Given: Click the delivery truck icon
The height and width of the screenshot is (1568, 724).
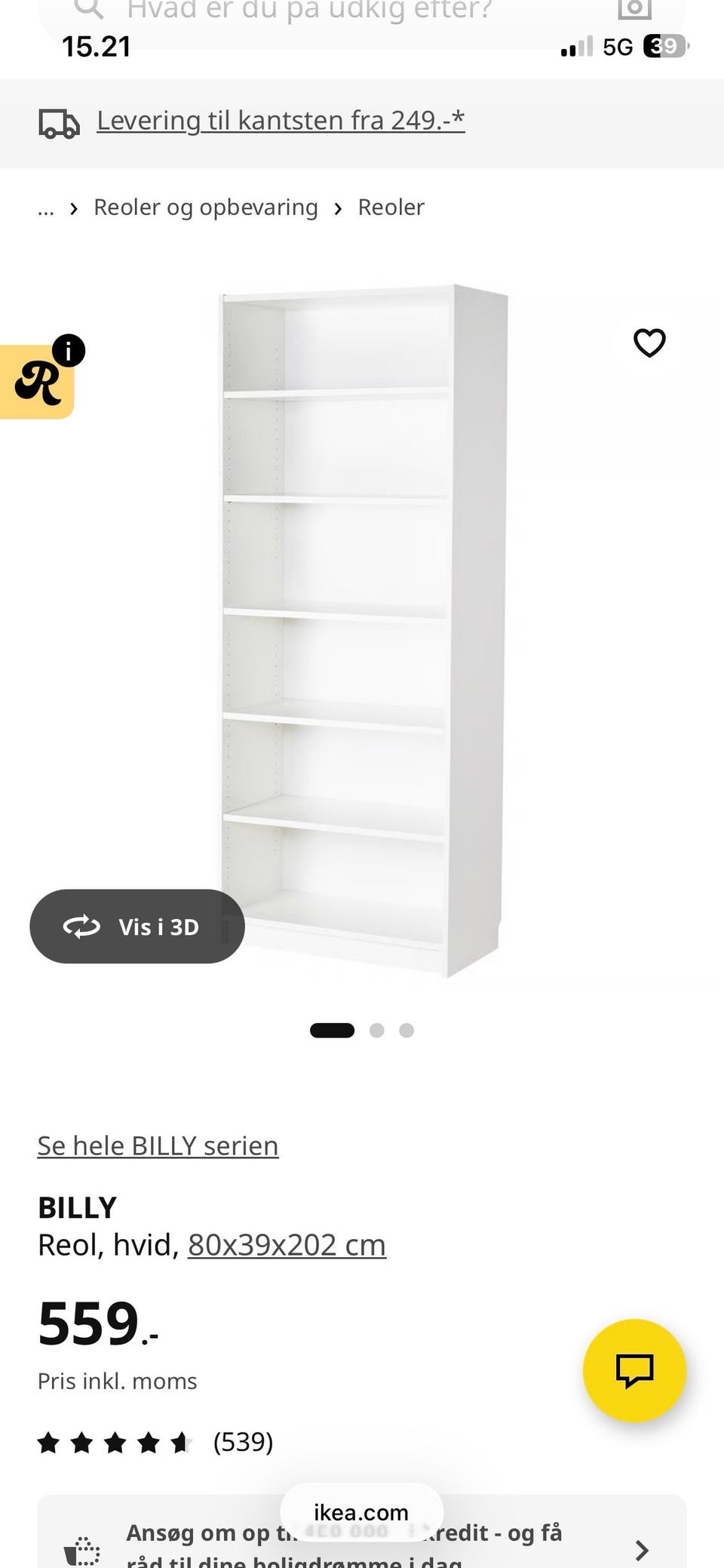Looking at the screenshot, I should (60, 123).
